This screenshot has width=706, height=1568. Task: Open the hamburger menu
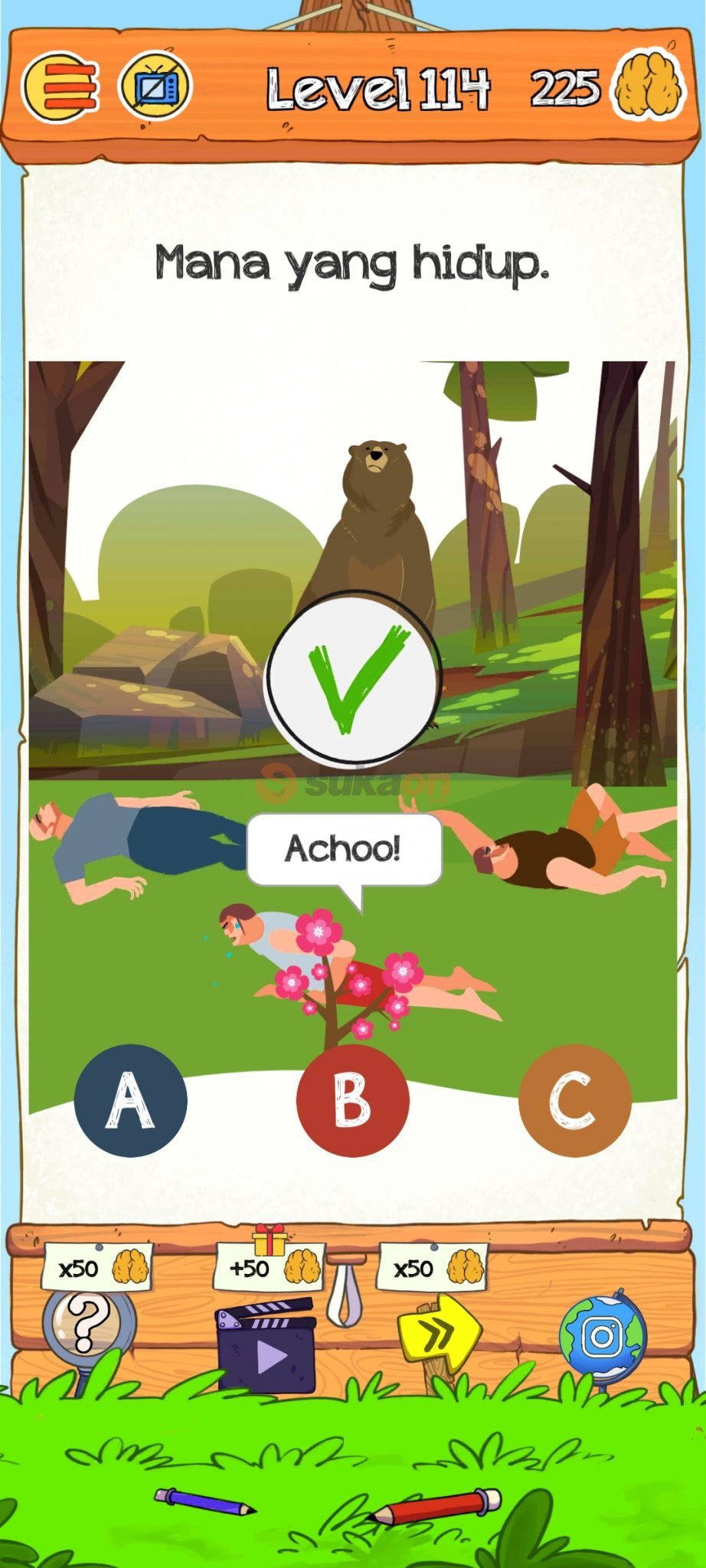pyautogui.click(x=61, y=88)
